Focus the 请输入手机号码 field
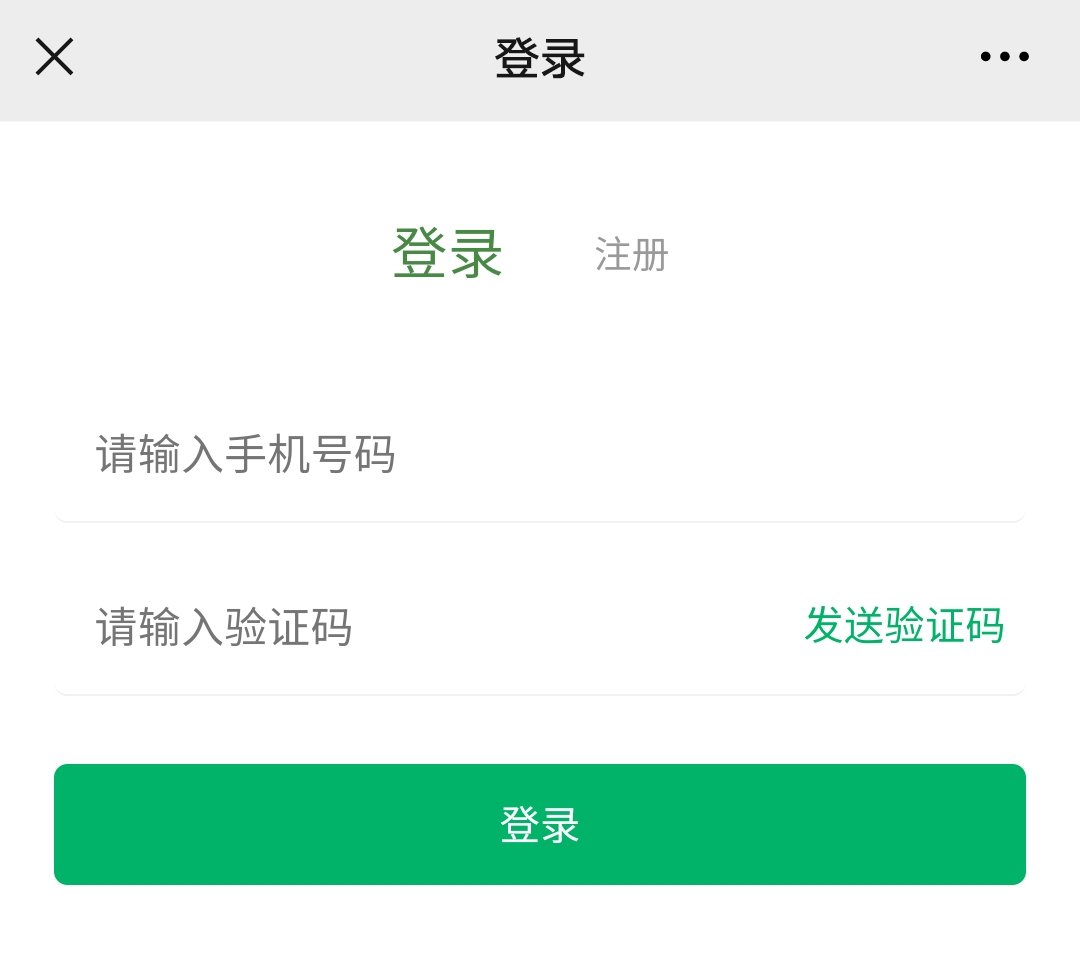The width and height of the screenshot is (1080, 960). (x=500, y=455)
